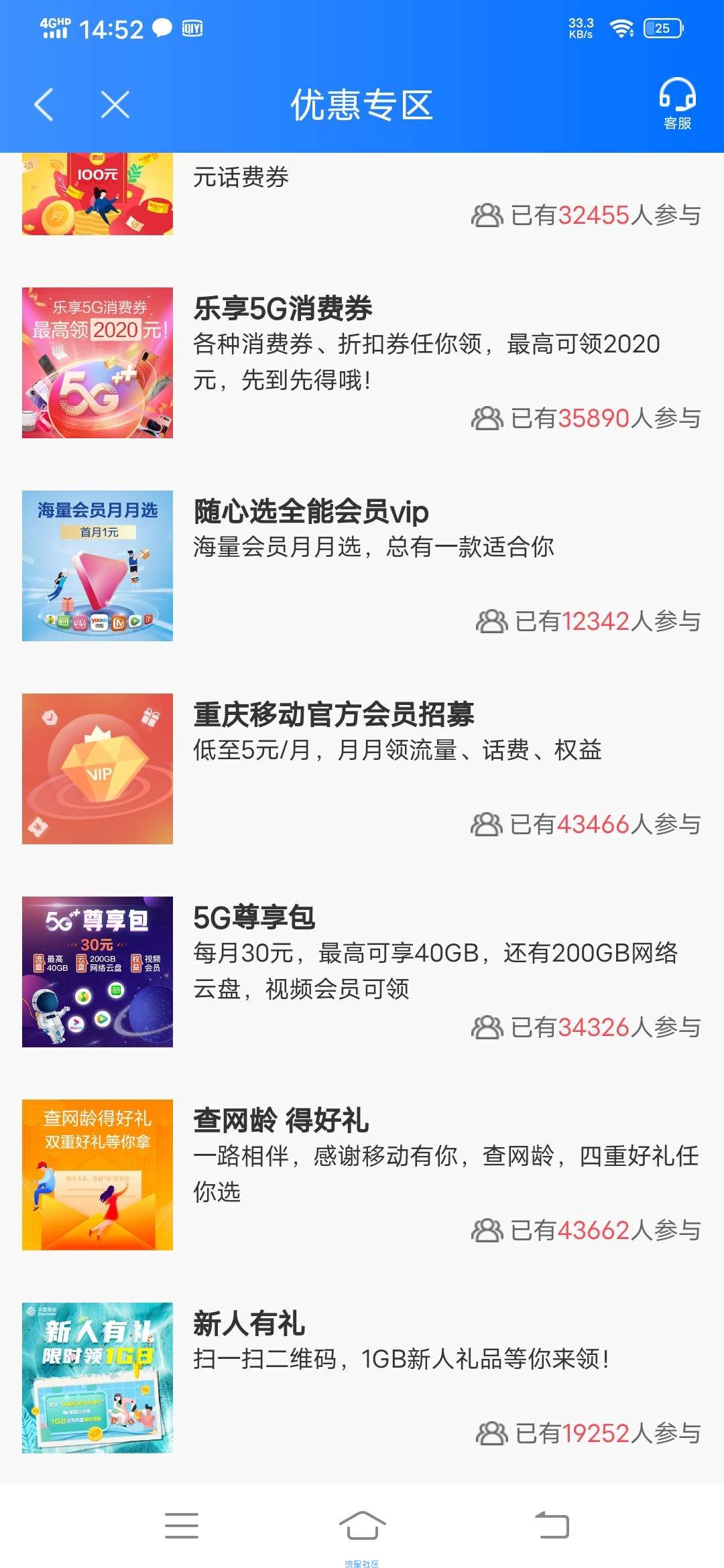Check the 查网龄 得好礼 promotion
The image size is (724, 1568).
click(x=362, y=1175)
